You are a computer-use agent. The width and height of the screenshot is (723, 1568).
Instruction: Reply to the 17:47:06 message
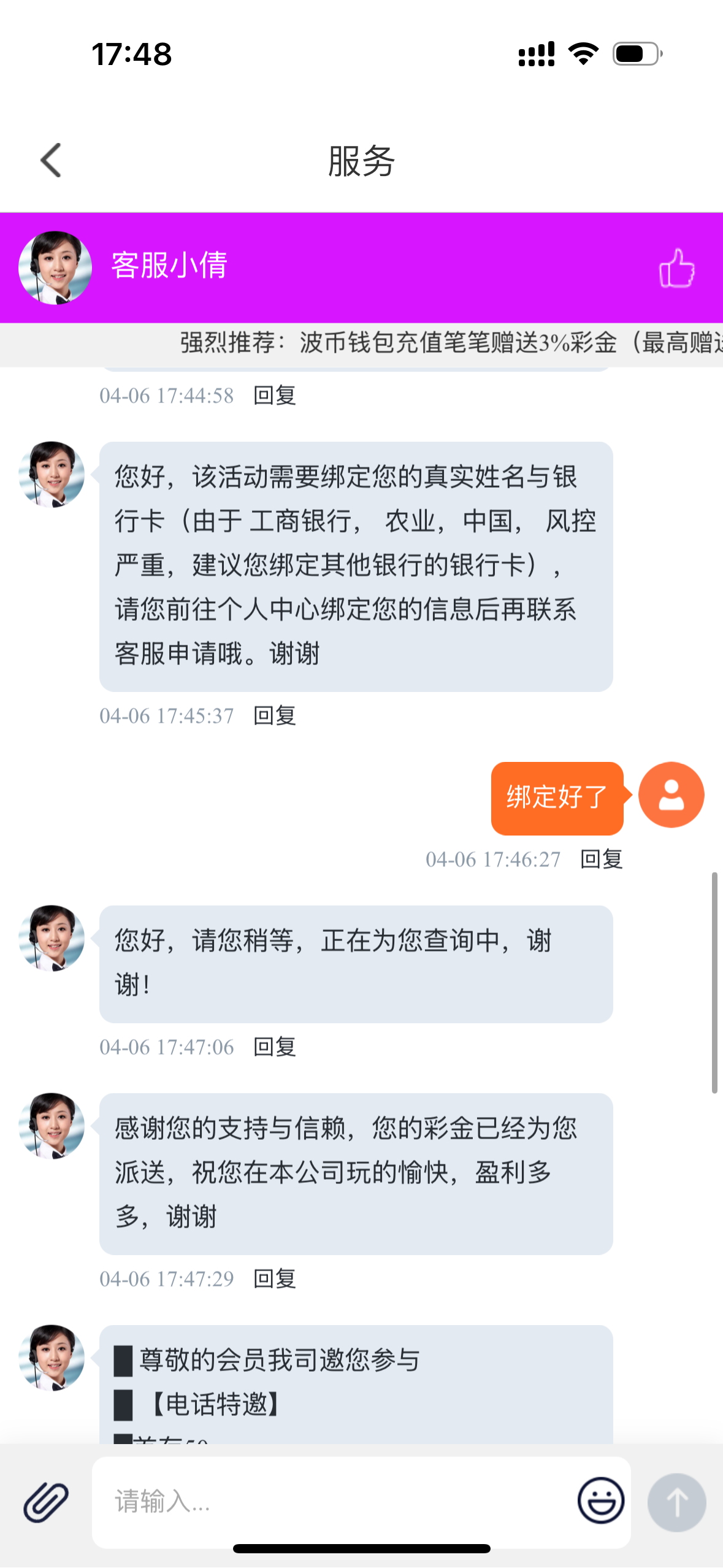point(275,1047)
